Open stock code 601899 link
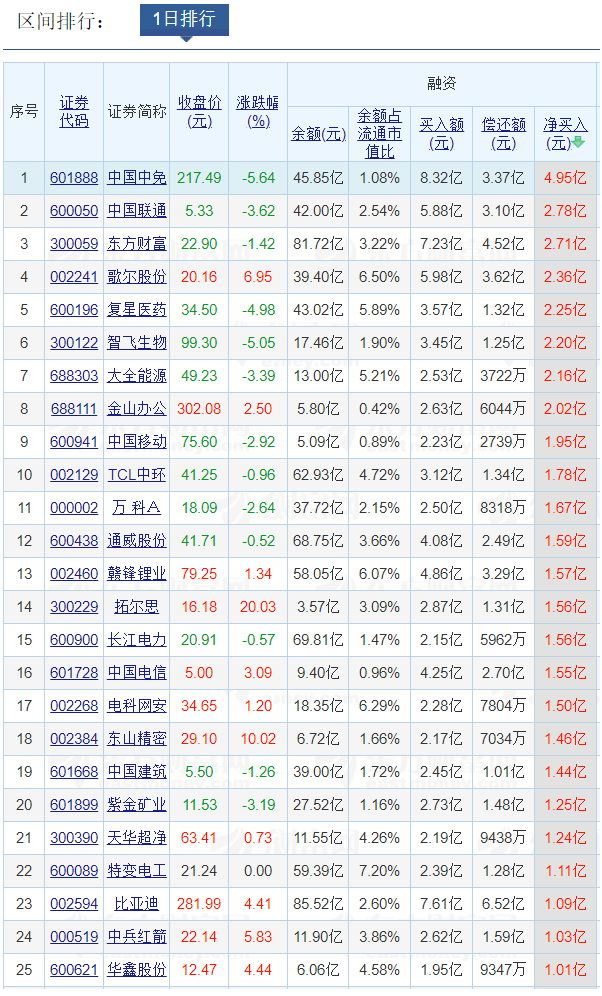 74,805
